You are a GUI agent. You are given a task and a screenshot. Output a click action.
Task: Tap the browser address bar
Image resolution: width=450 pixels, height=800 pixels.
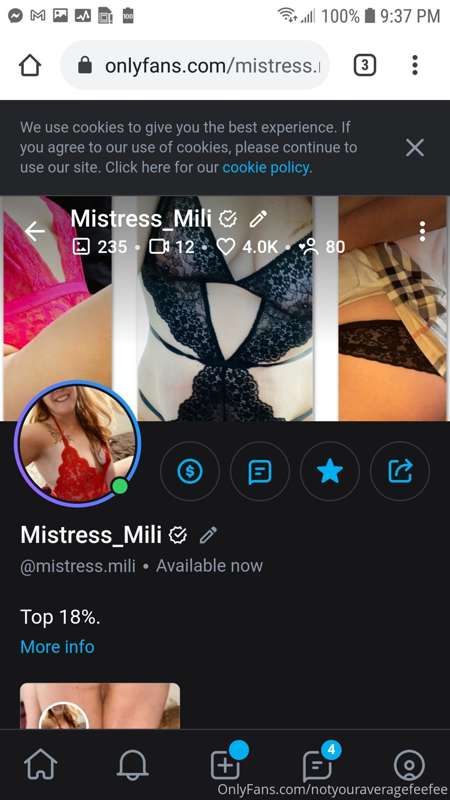pos(195,65)
